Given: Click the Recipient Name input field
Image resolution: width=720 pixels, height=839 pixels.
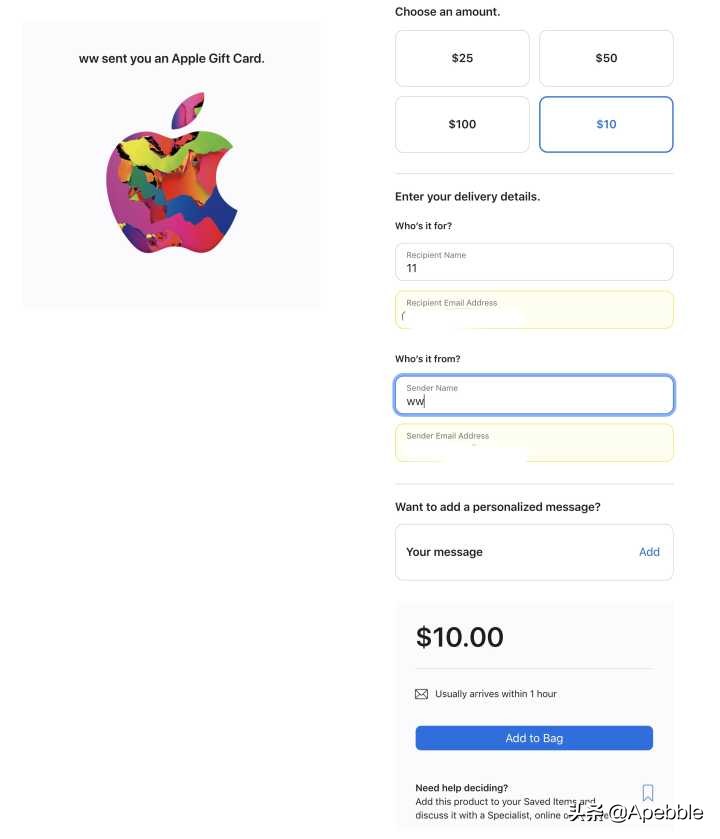Looking at the screenshot, I should pyautogui.click(x=534, y=262).
